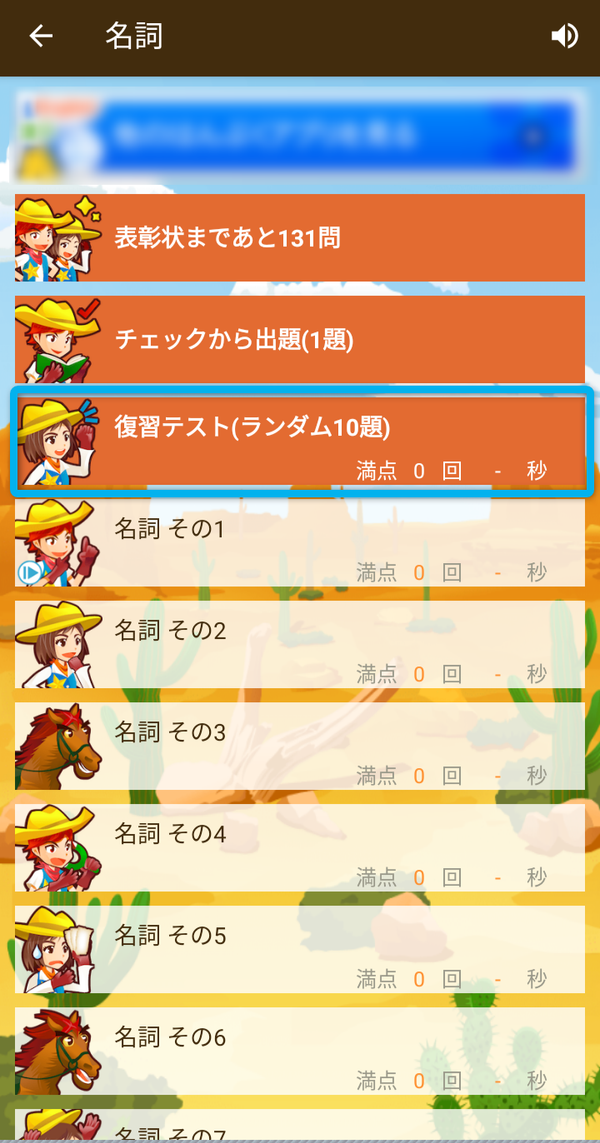The image size is (600, 1143).
Task: Toggle sound with the speaker icon
Action: click(564, 36)
